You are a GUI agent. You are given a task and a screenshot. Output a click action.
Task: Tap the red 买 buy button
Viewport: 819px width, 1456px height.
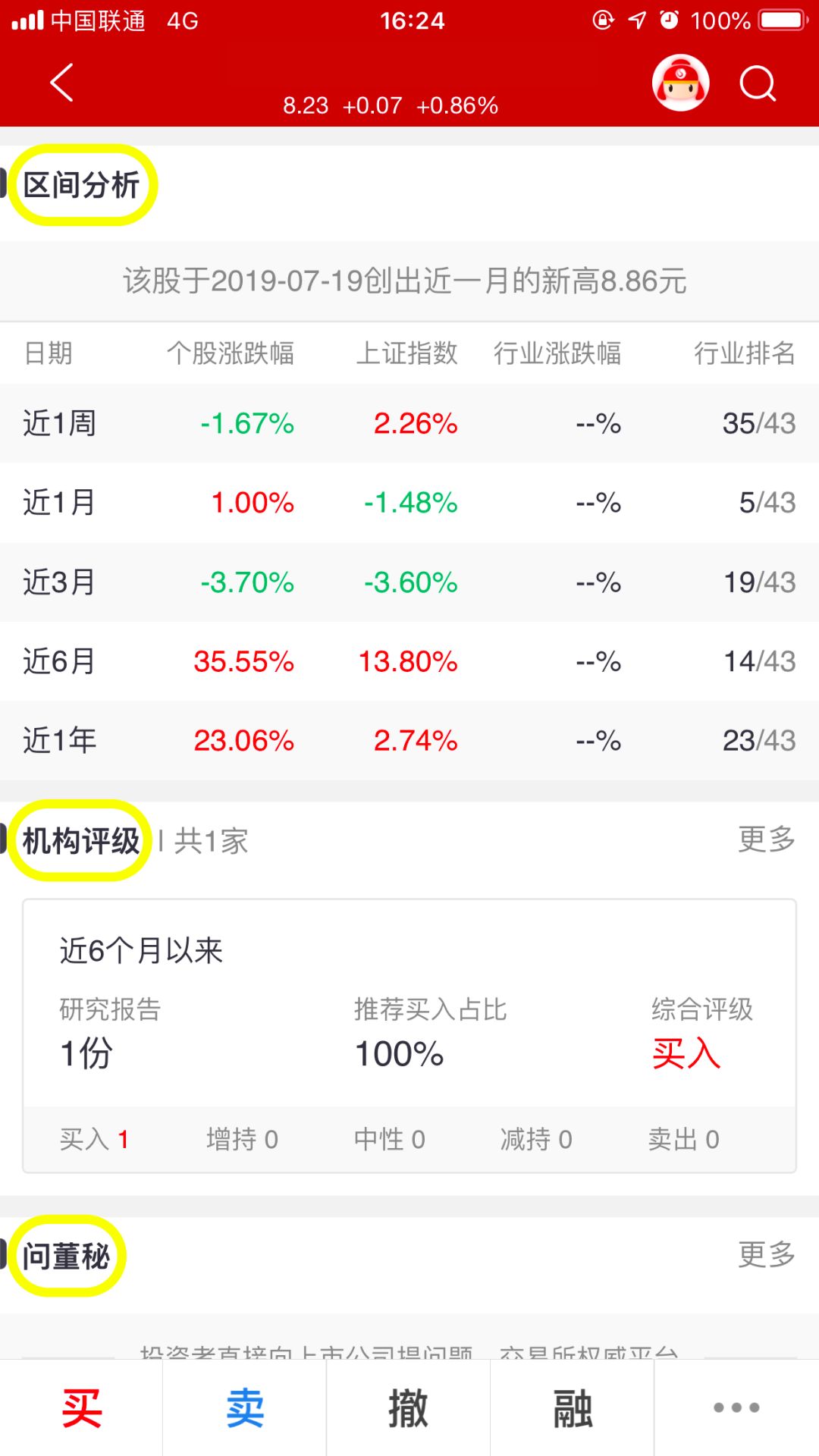click(81, 1408)
